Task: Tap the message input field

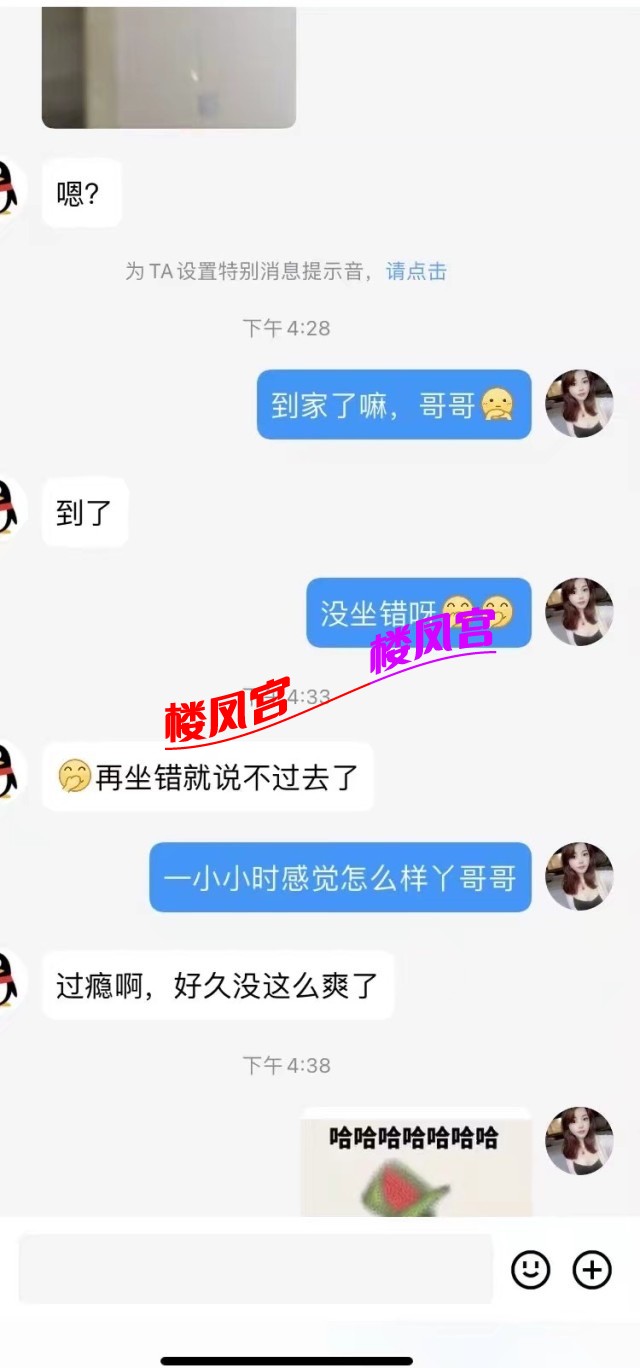Action: coord(255,1269)
